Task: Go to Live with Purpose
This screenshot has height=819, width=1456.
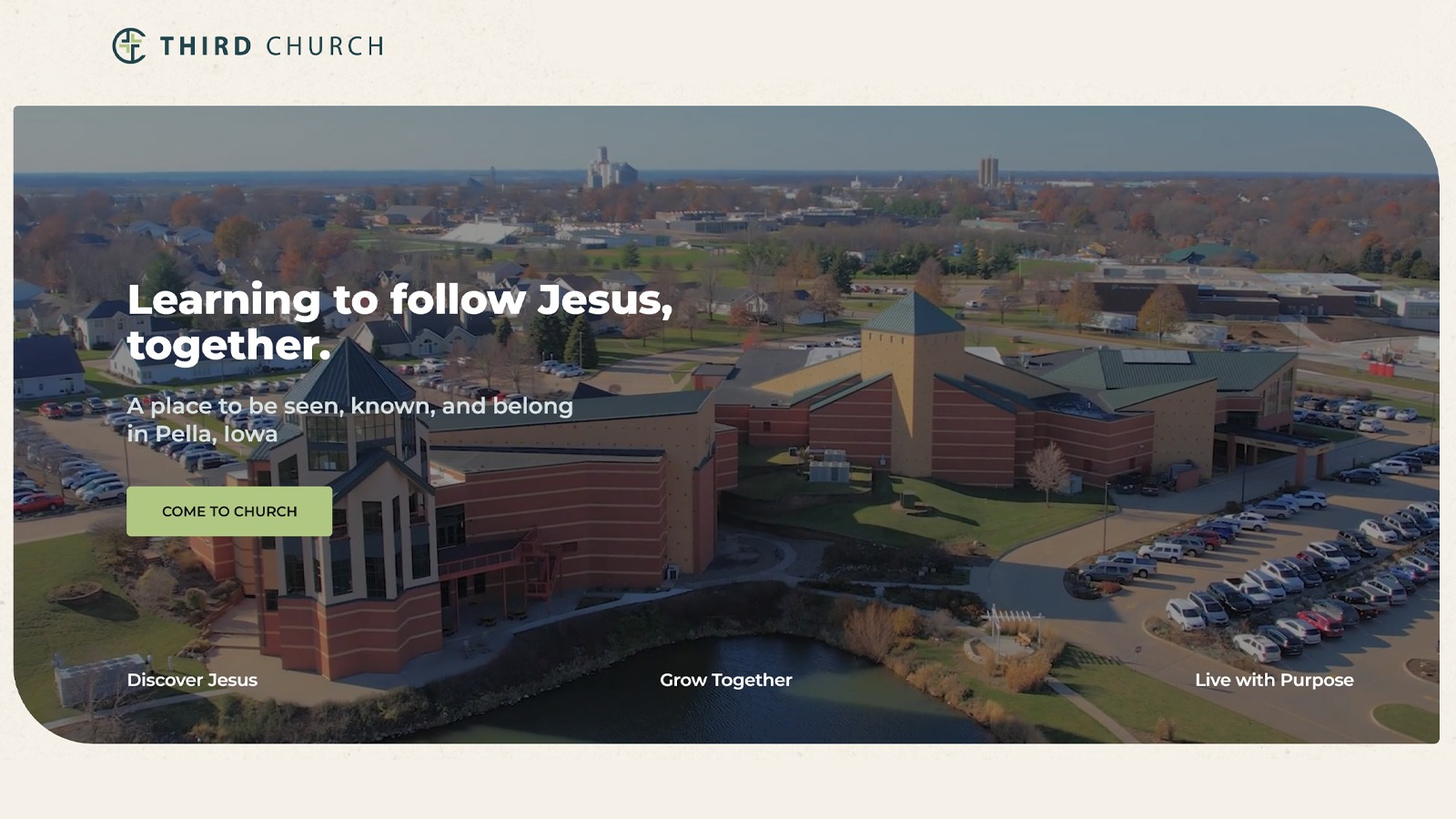Action: coord(1273,680)
